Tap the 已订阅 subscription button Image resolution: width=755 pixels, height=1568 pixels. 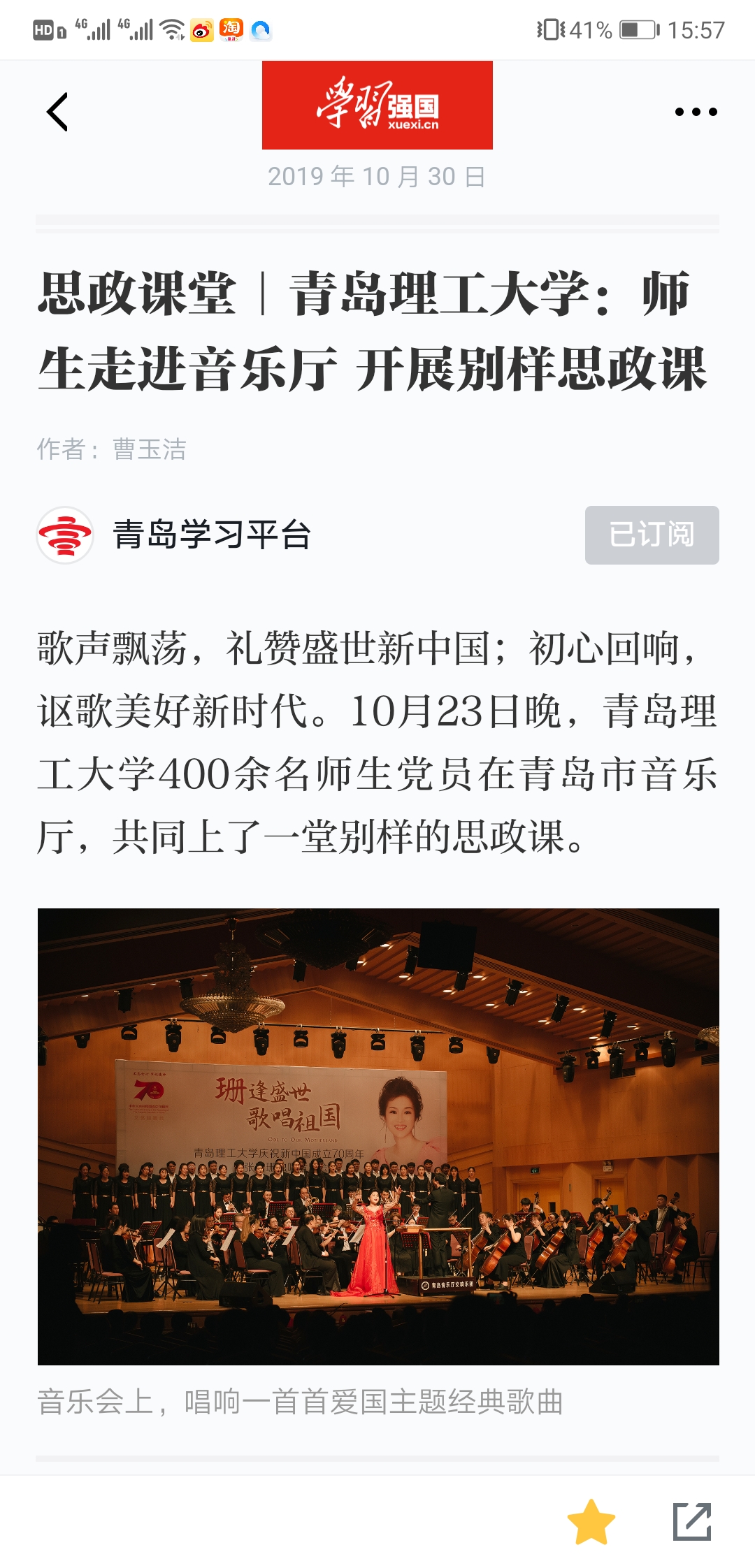point(652,535)
